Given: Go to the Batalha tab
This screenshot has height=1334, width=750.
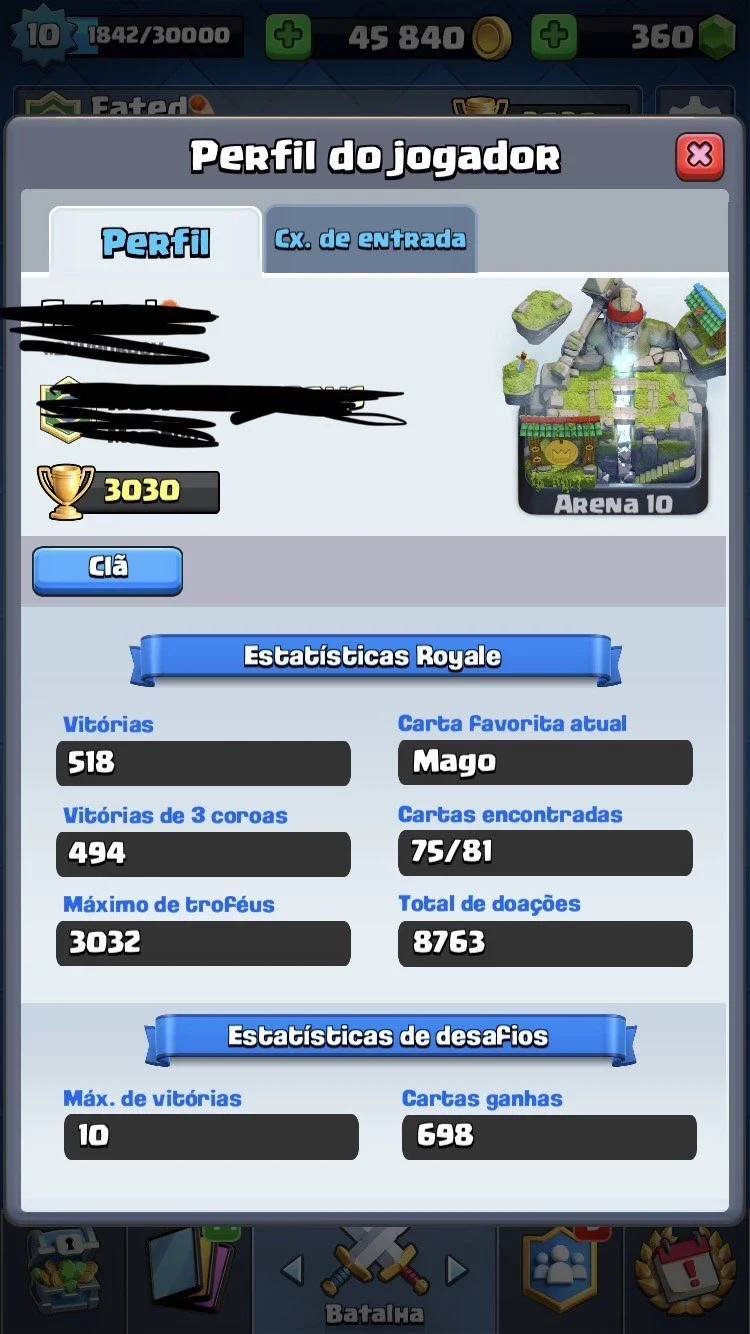Looking at the screenshot, I should point(374,1280).
